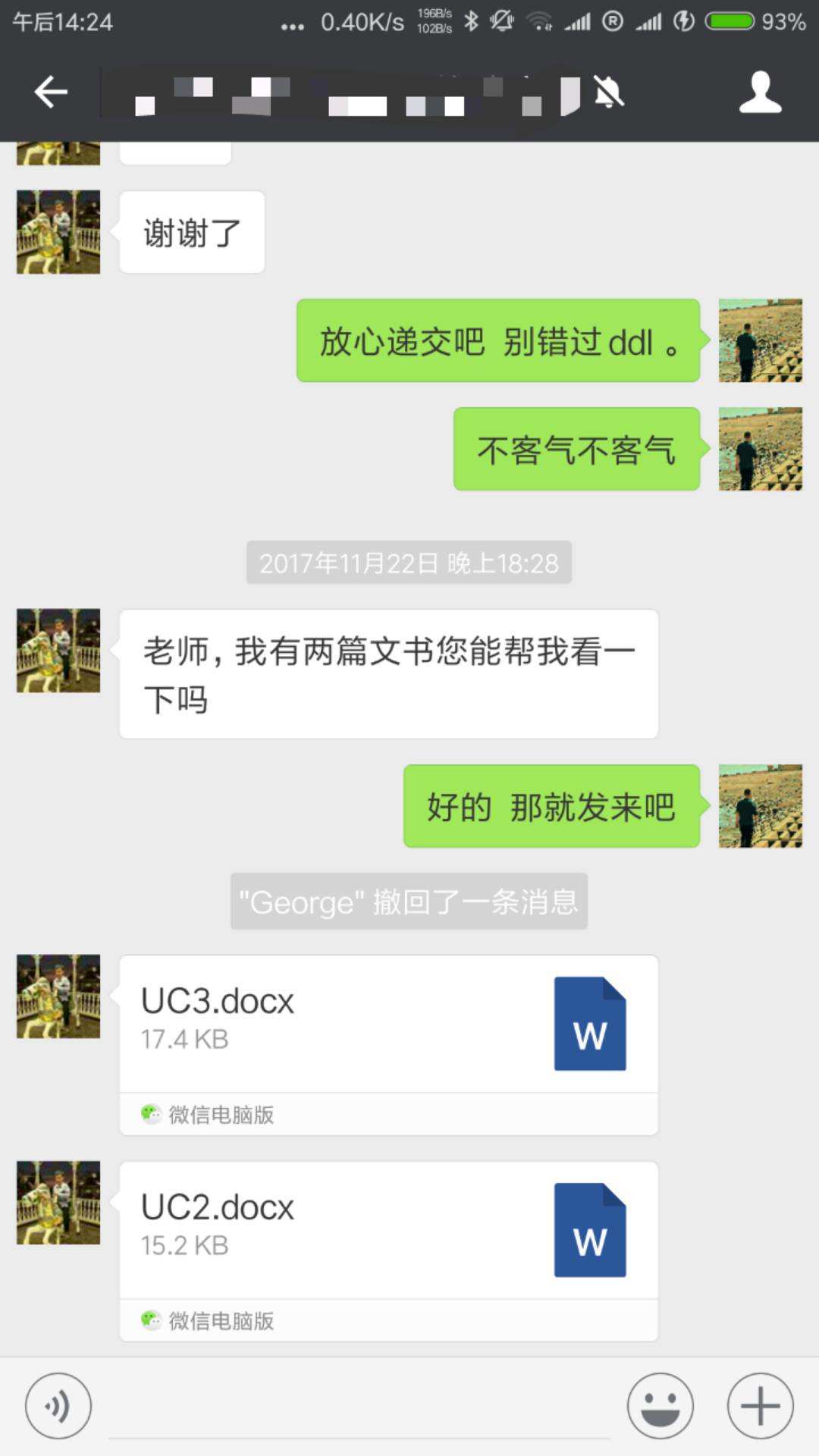Viewport: 819px width, 1456px height.
Task: Focus the message text field
Action: point(359,1407)
